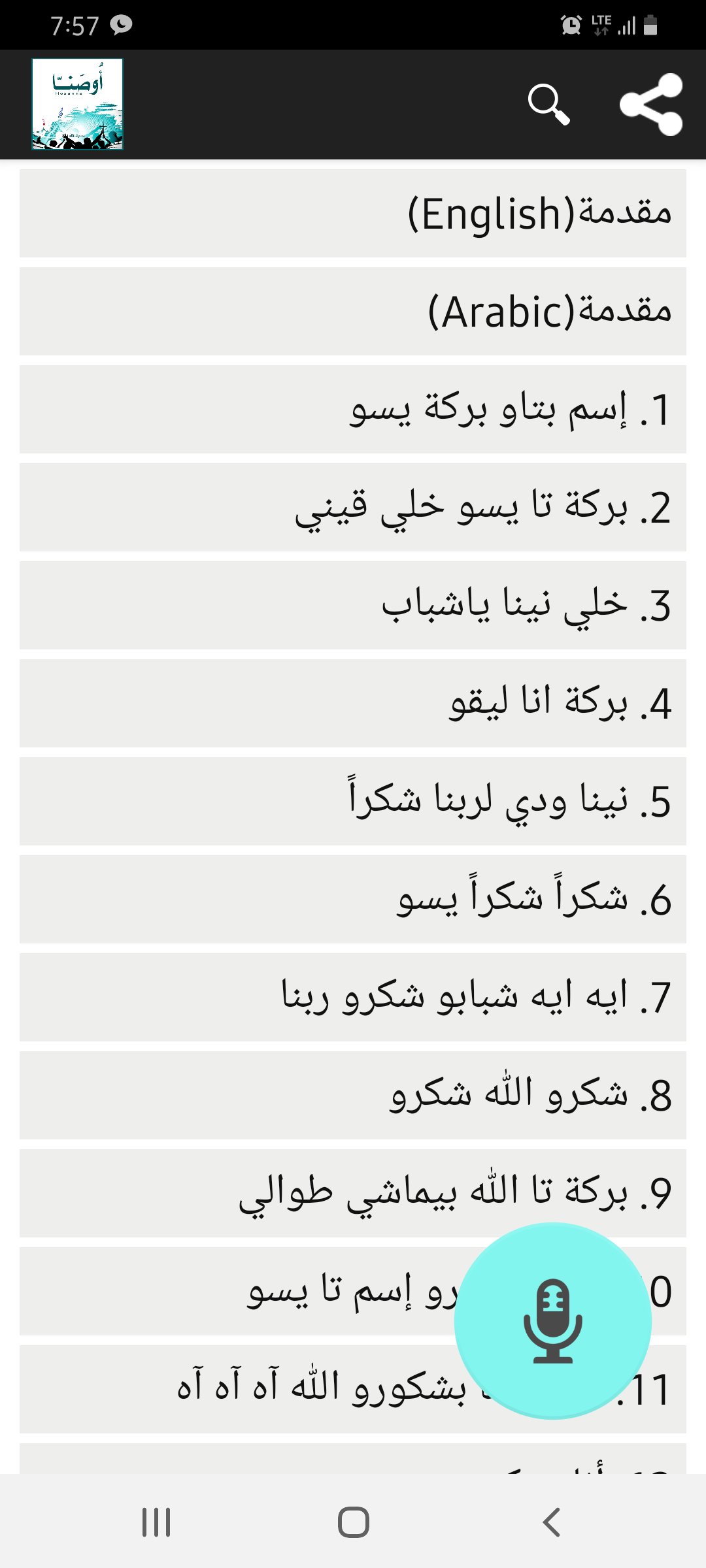Open song 1 إسم بتاو بركة يسو

click(353, 409)
